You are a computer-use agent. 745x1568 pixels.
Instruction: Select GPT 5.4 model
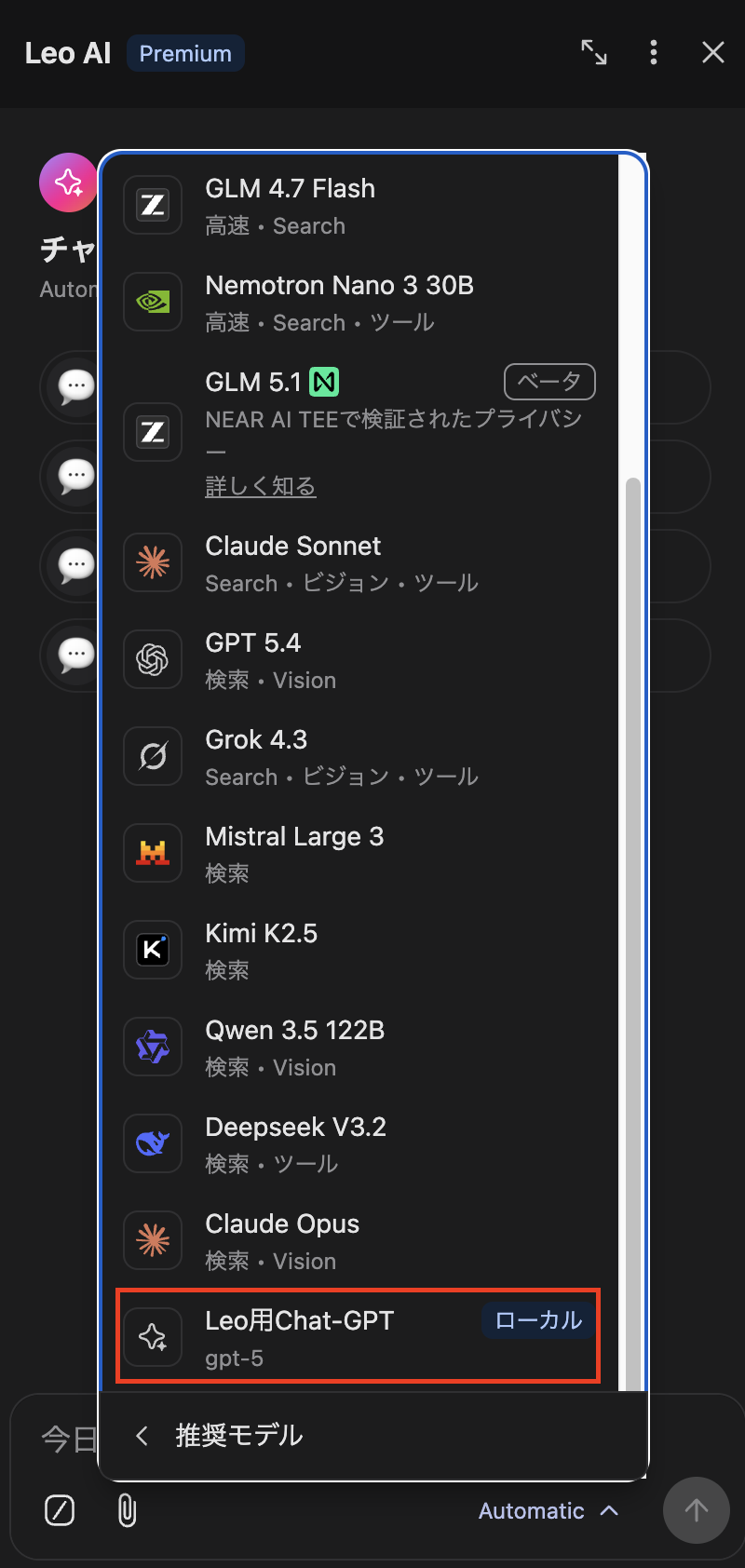(359, 659)
